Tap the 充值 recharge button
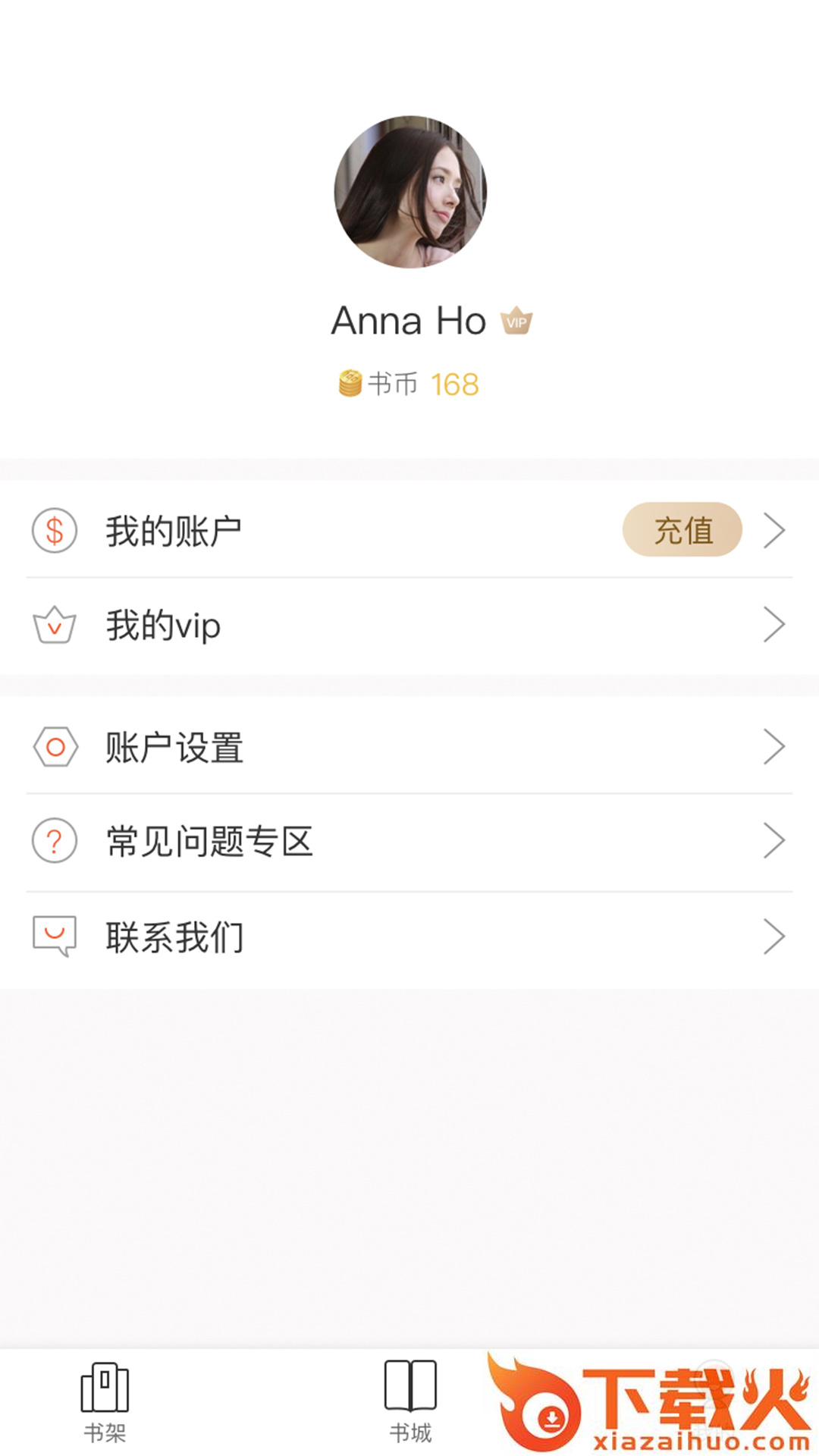Viewport: 819px width, 1456px height. point(682,529)
